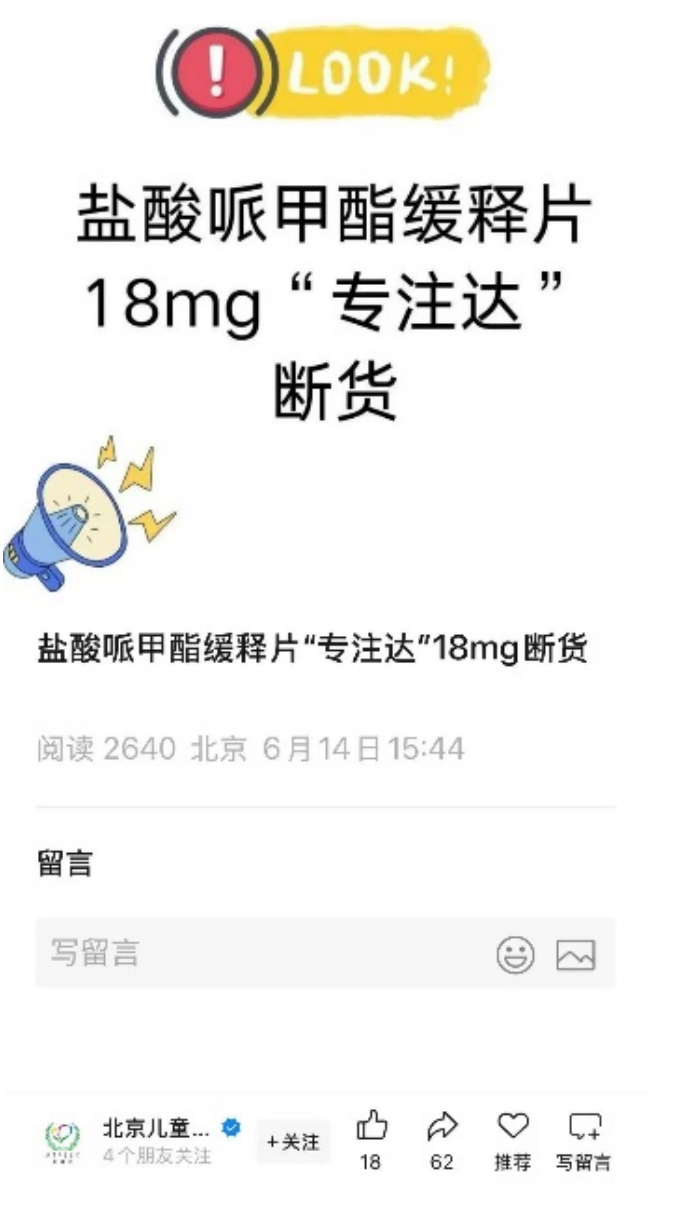Share this article via the arrow icon
The image size is (694, 1205).
pos(441,1128)
